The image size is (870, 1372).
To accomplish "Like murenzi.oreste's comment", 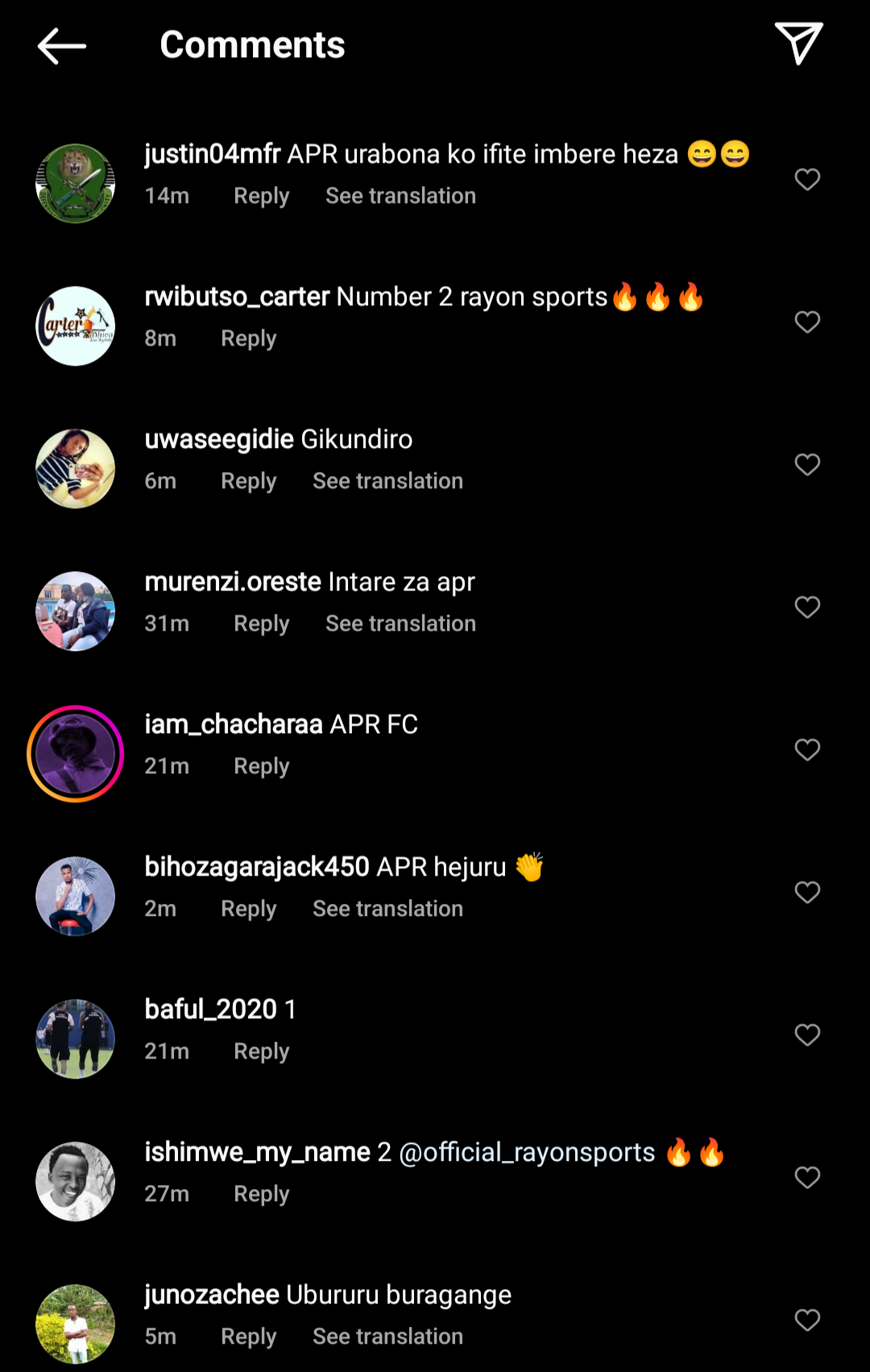I will coord(807,607).
